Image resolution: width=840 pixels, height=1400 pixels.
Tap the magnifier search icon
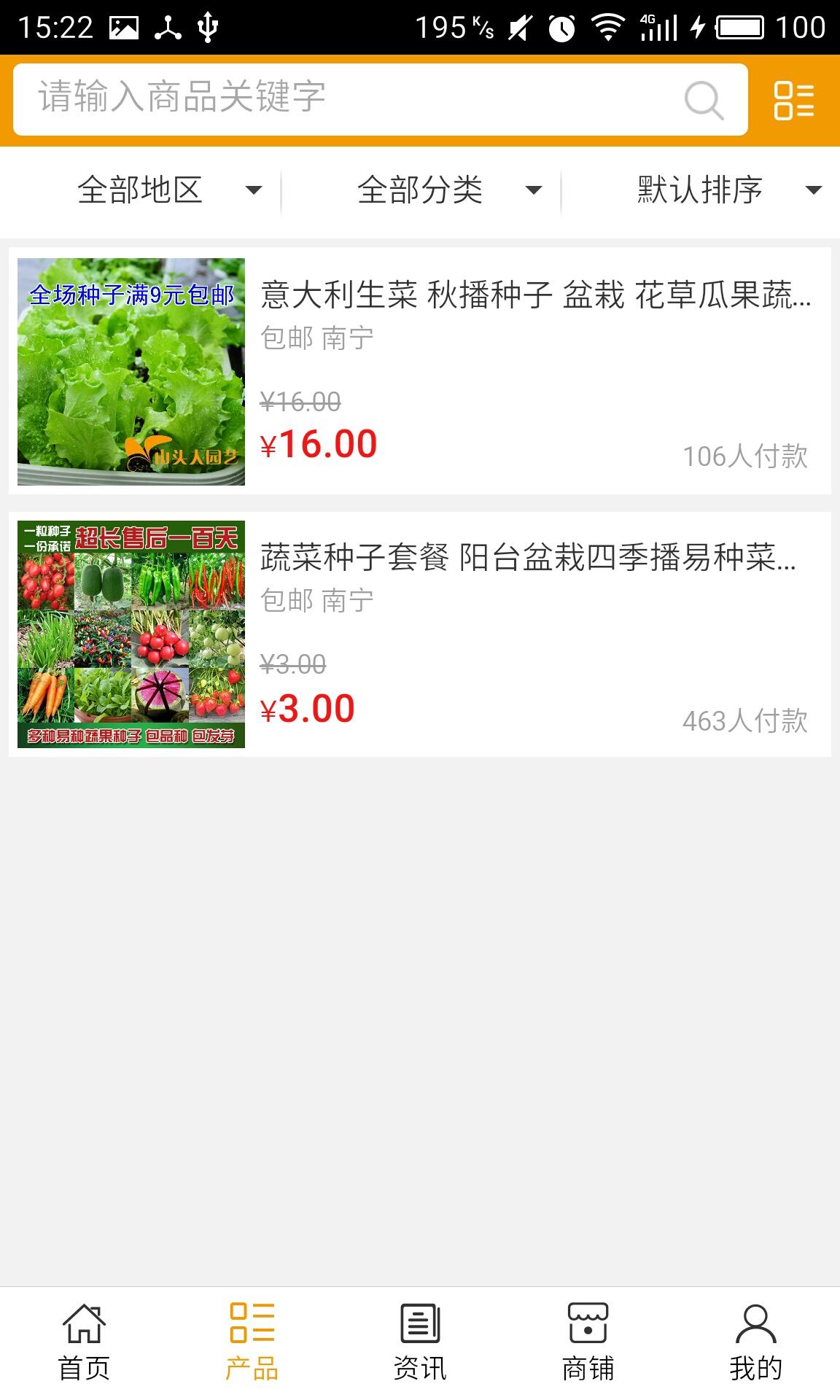[x=704, y=100]
